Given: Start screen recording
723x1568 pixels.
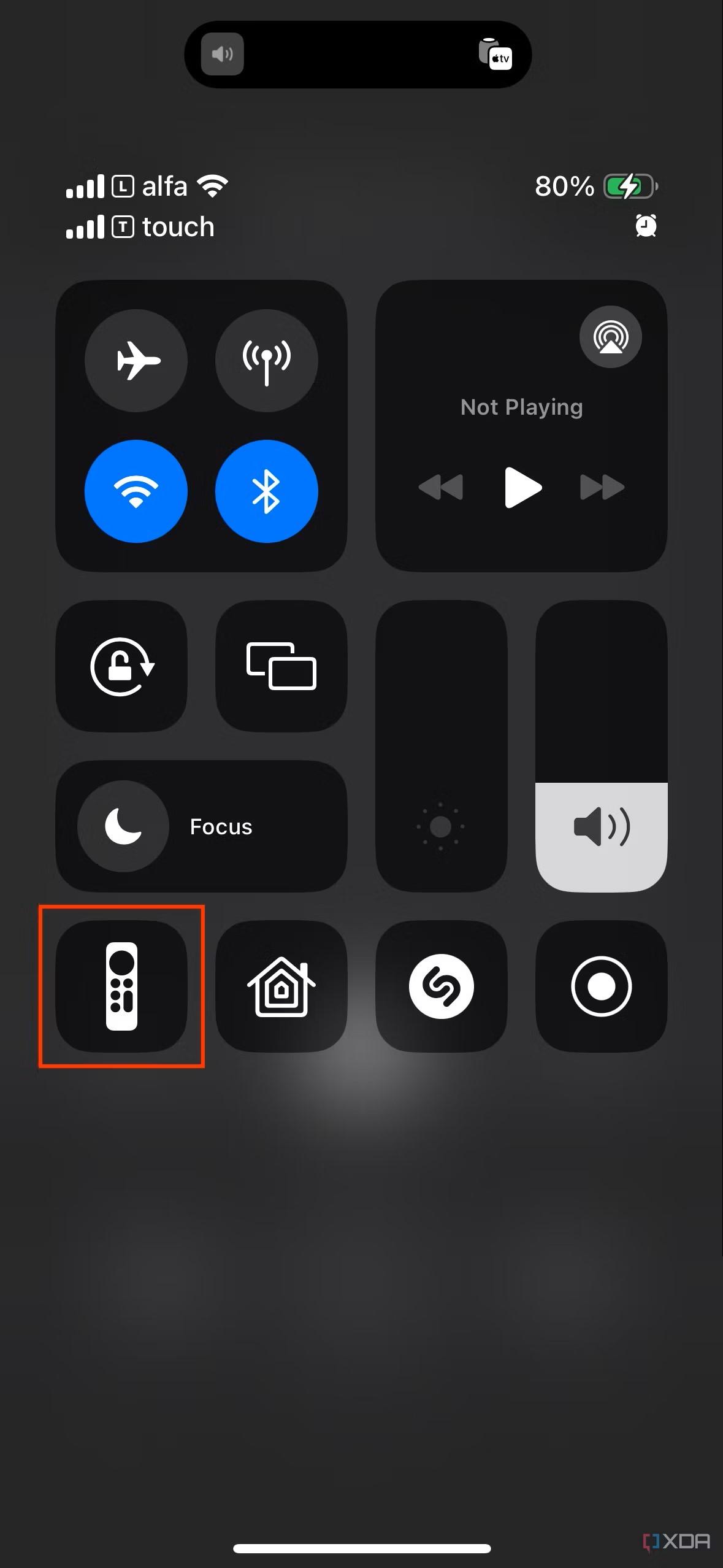Looking at the screenshot, I should (602, 986).
